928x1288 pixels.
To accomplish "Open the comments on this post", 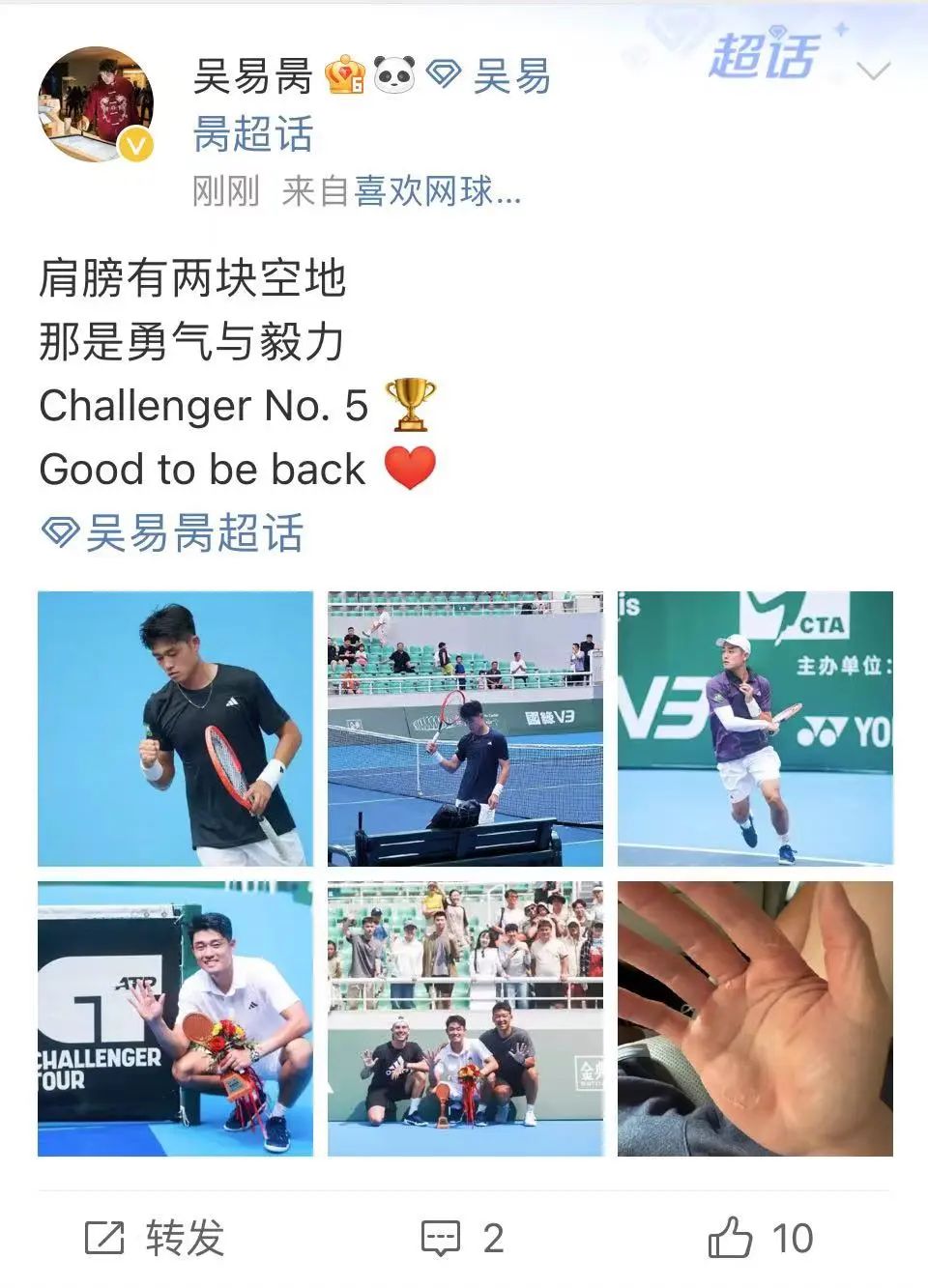I will [462, 1239].
